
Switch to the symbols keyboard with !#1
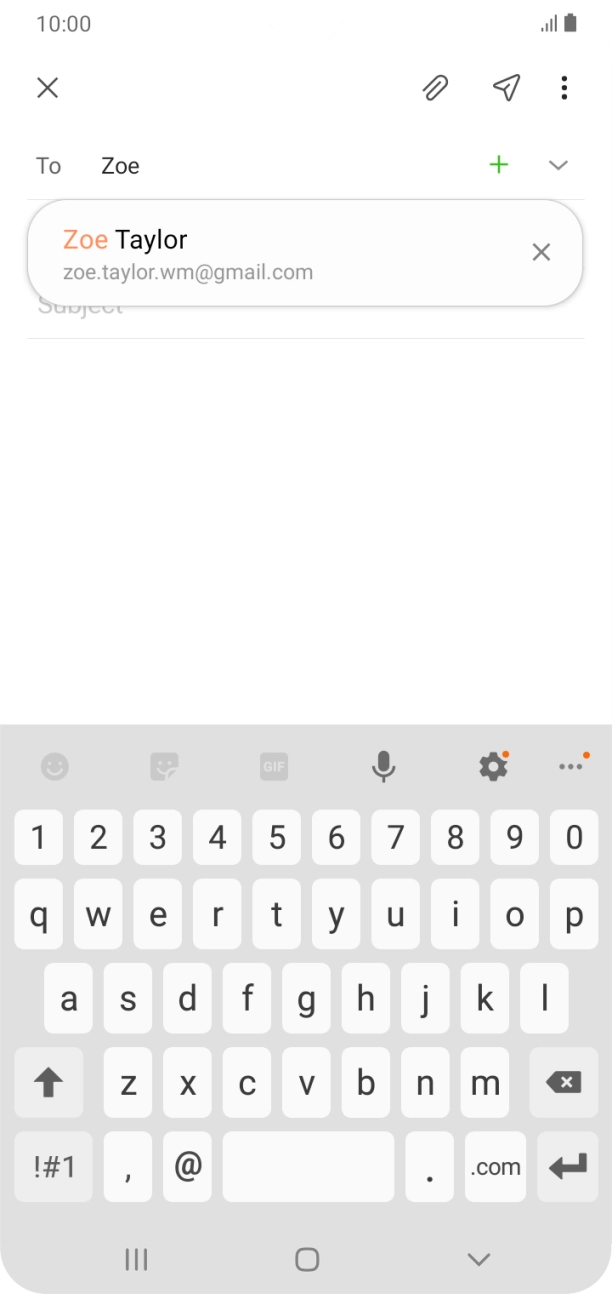coord(54,1167)
